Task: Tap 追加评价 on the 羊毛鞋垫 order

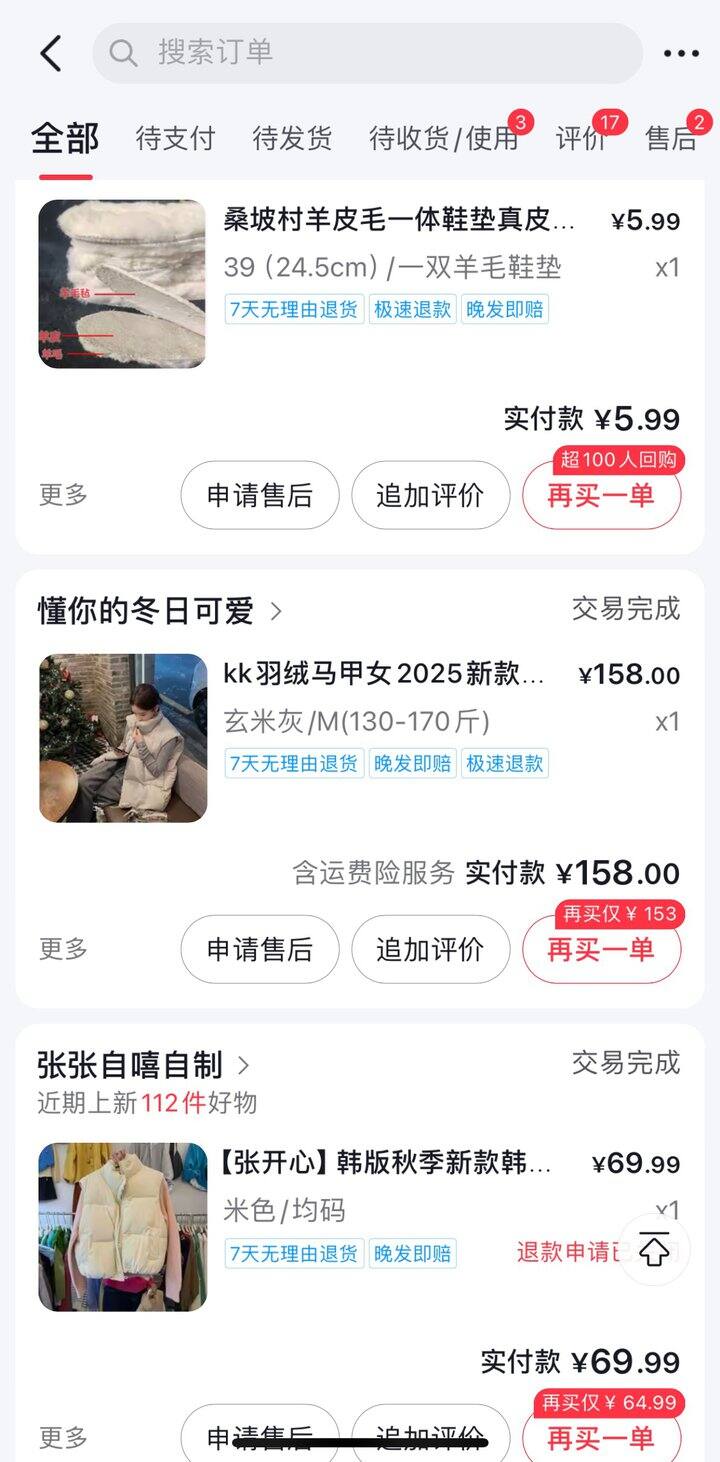Action: pyautogui.click(x=430, y=495)
